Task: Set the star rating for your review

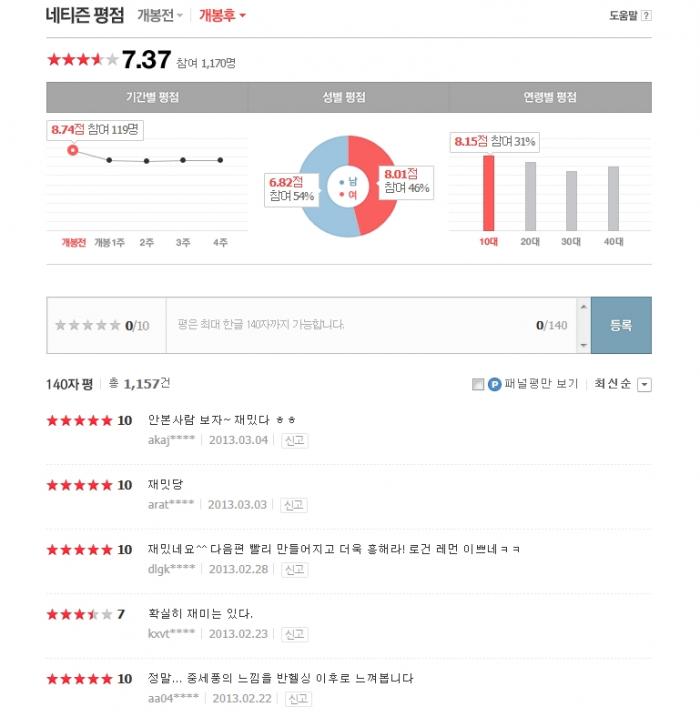Action: tap(87, 325)
